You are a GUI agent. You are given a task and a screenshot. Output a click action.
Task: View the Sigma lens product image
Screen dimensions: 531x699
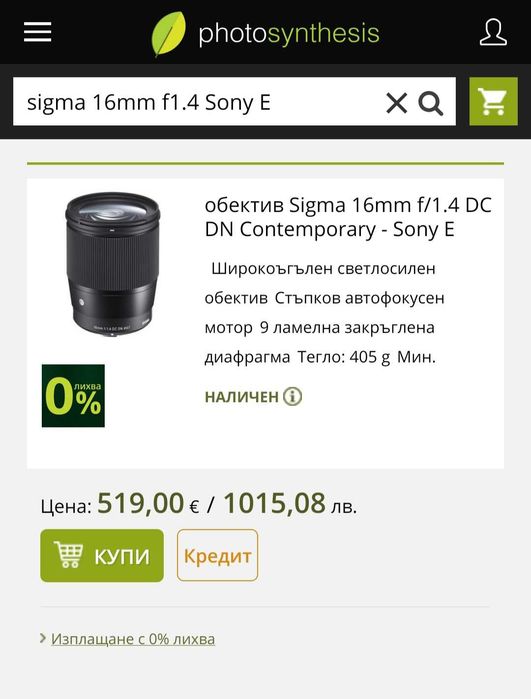click(x=112, y=264)
